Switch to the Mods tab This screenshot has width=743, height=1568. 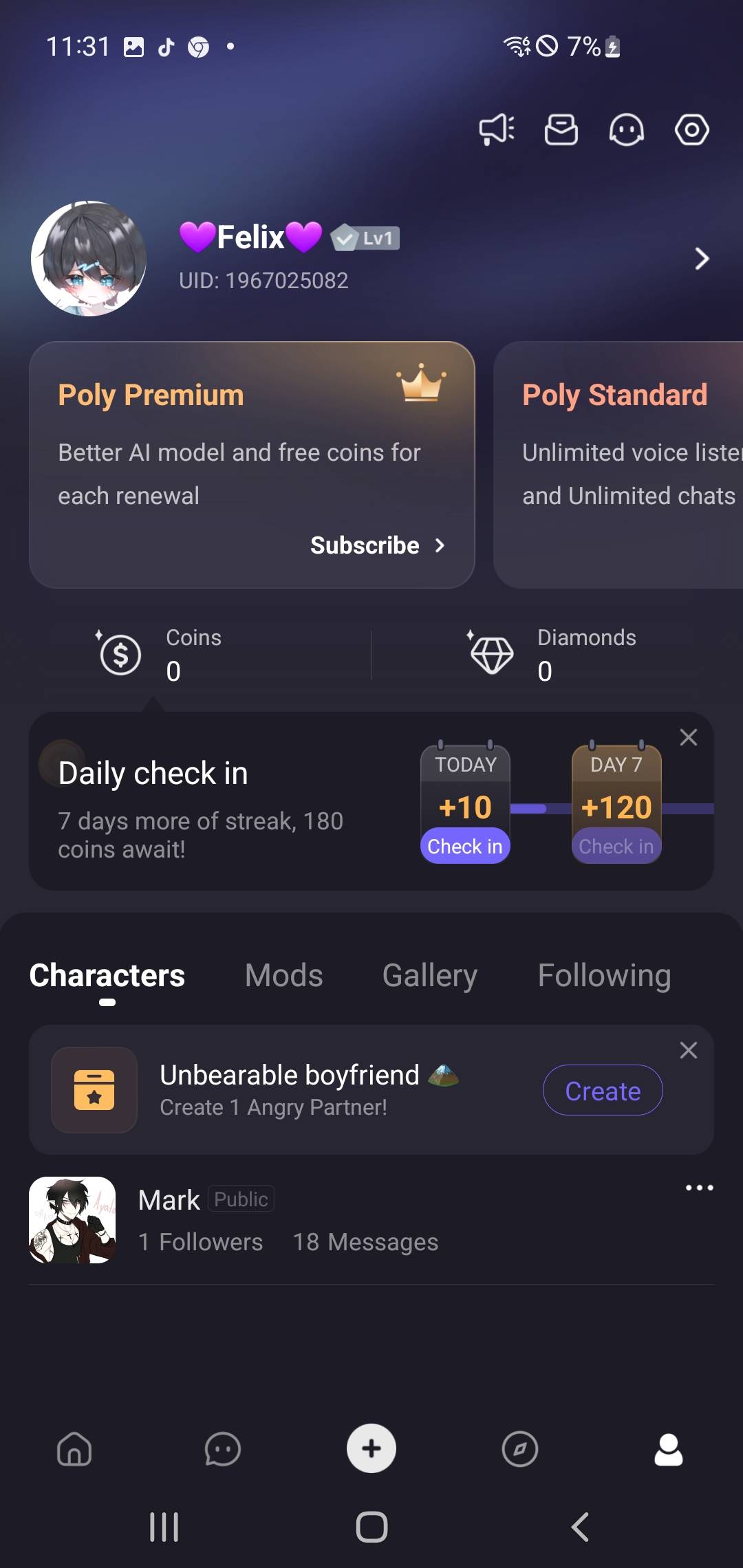[283, 975]
